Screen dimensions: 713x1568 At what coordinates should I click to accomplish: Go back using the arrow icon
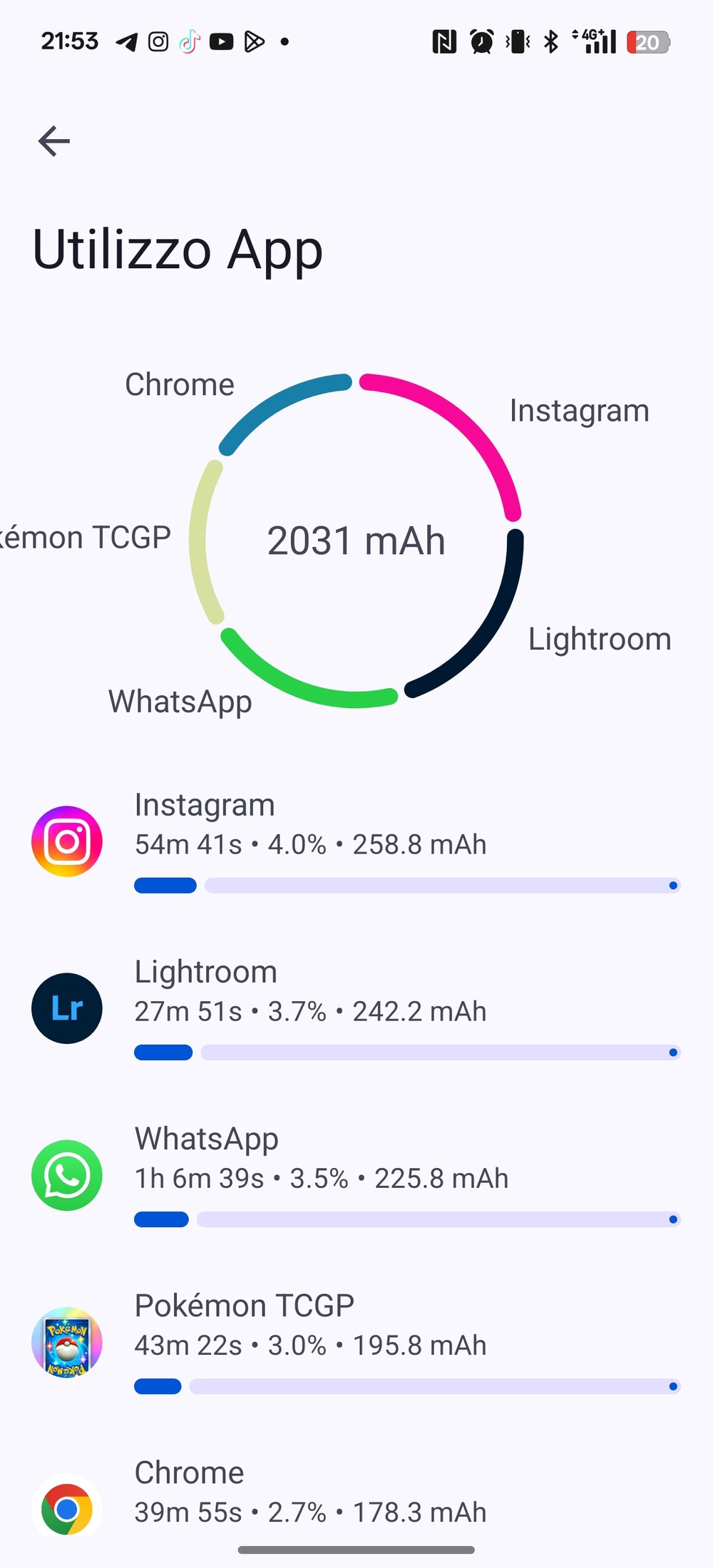[54, 140]
